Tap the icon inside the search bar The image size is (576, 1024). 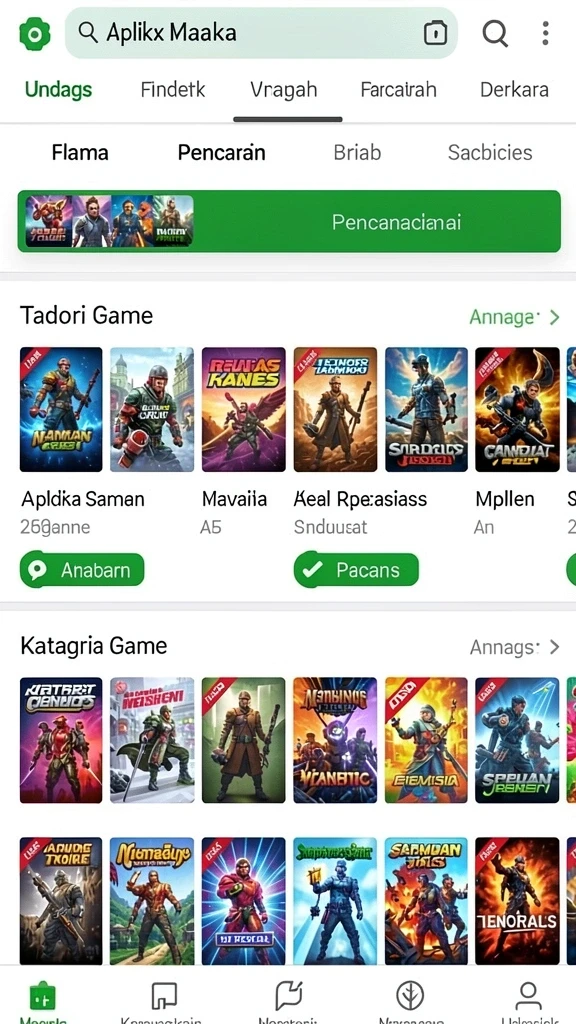(435, 33)
